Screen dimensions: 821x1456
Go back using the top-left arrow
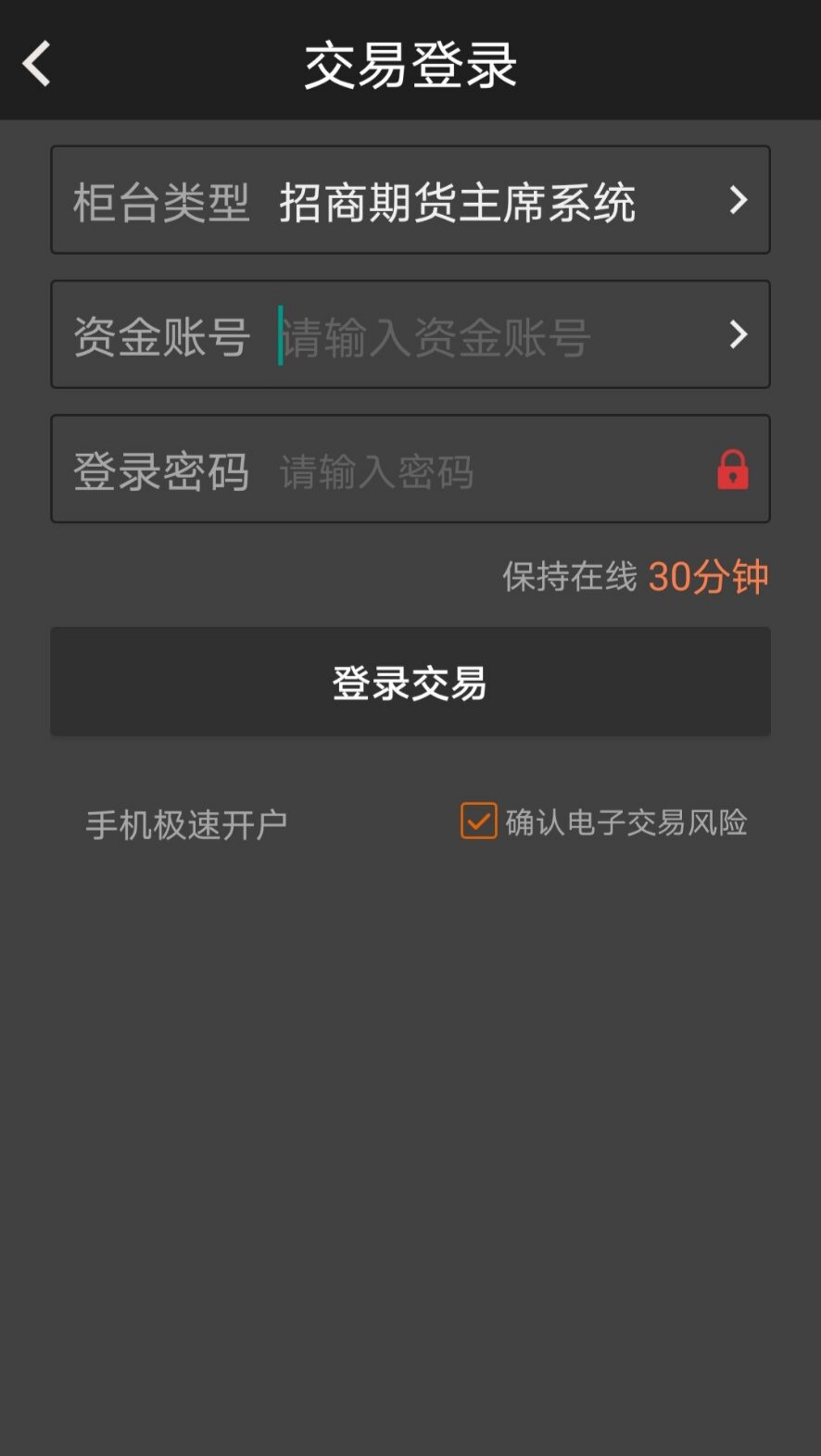click(37, 64)
